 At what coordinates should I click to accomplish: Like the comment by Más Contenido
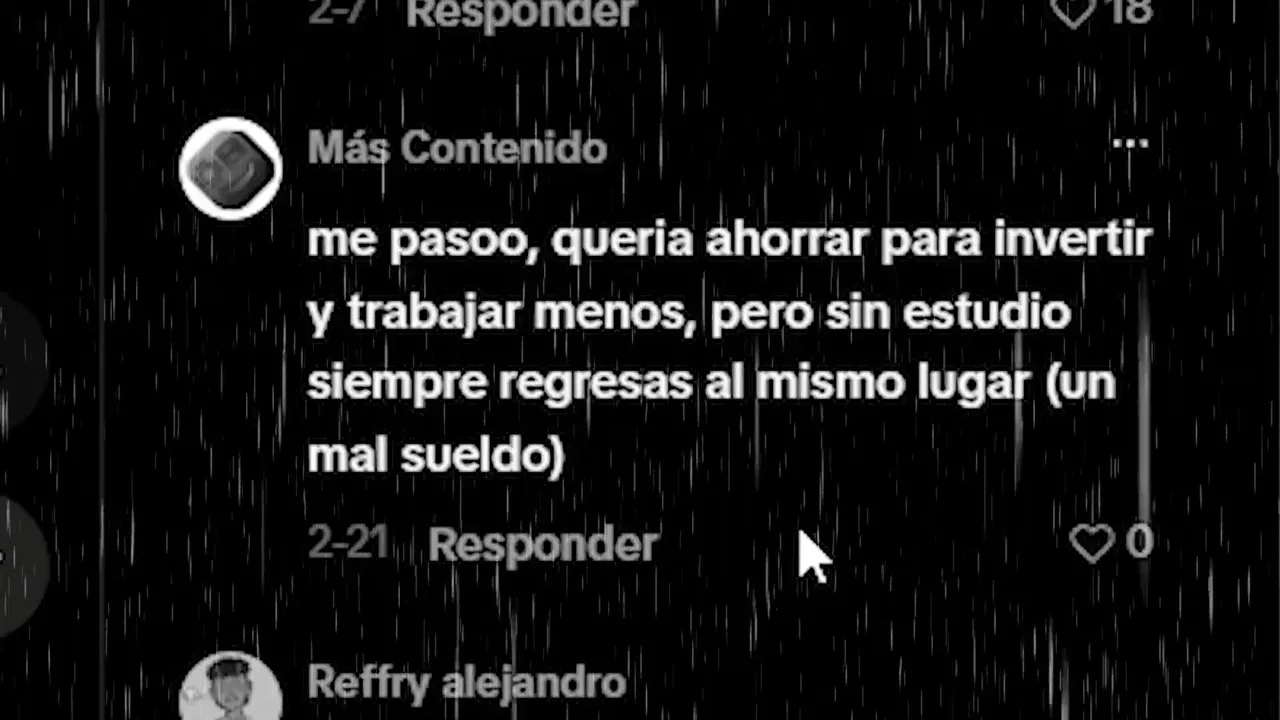point(1092,544)
